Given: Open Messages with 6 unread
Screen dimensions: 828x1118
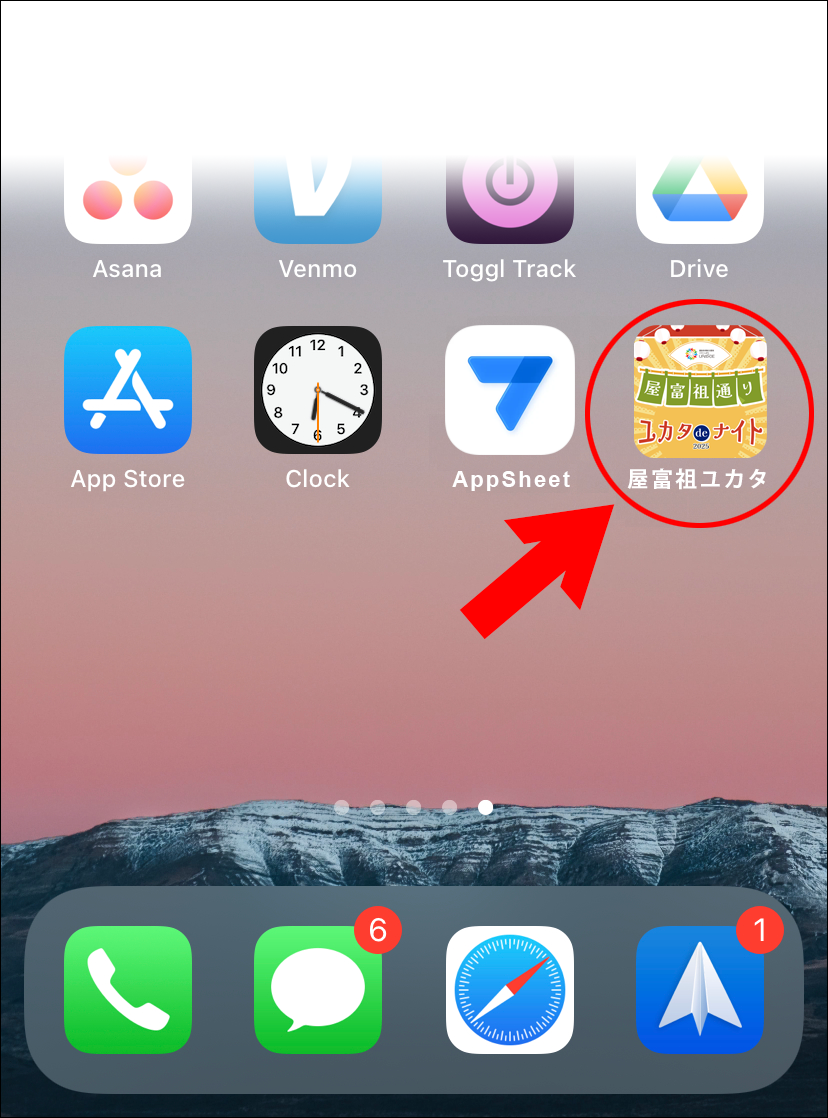Looking at the screenshot, I should pyautogui.click(x=318, y=990).
